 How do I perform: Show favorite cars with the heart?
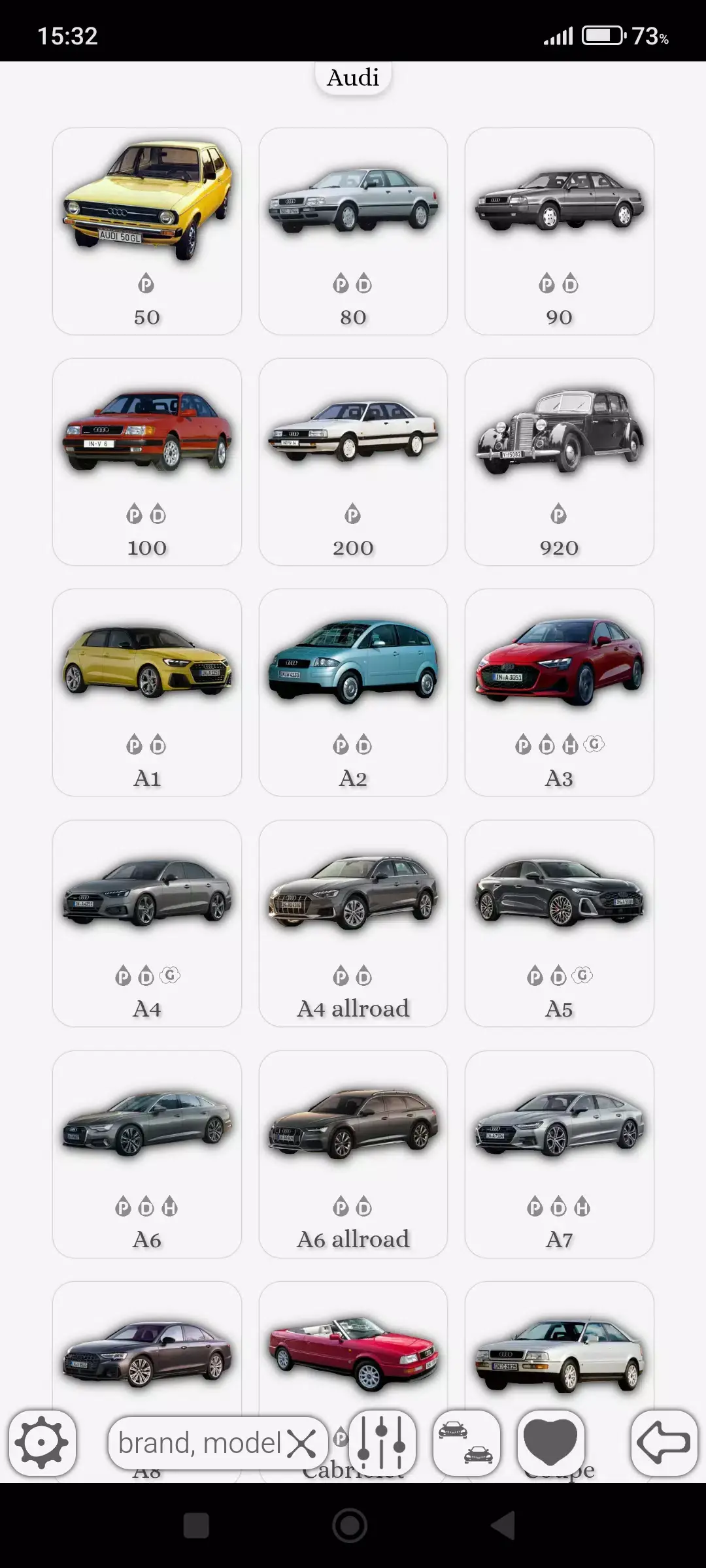(550, 1443)
